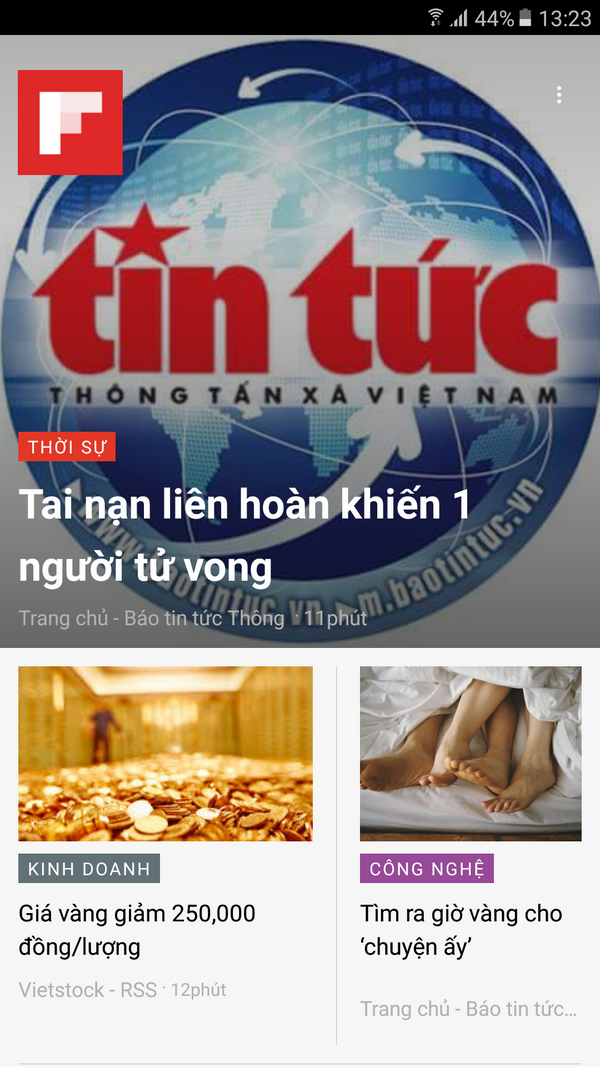
Task: Read 'Tìm ra giờ vàng cho chuyện ấy' story
Action: (x=461, y=930)
